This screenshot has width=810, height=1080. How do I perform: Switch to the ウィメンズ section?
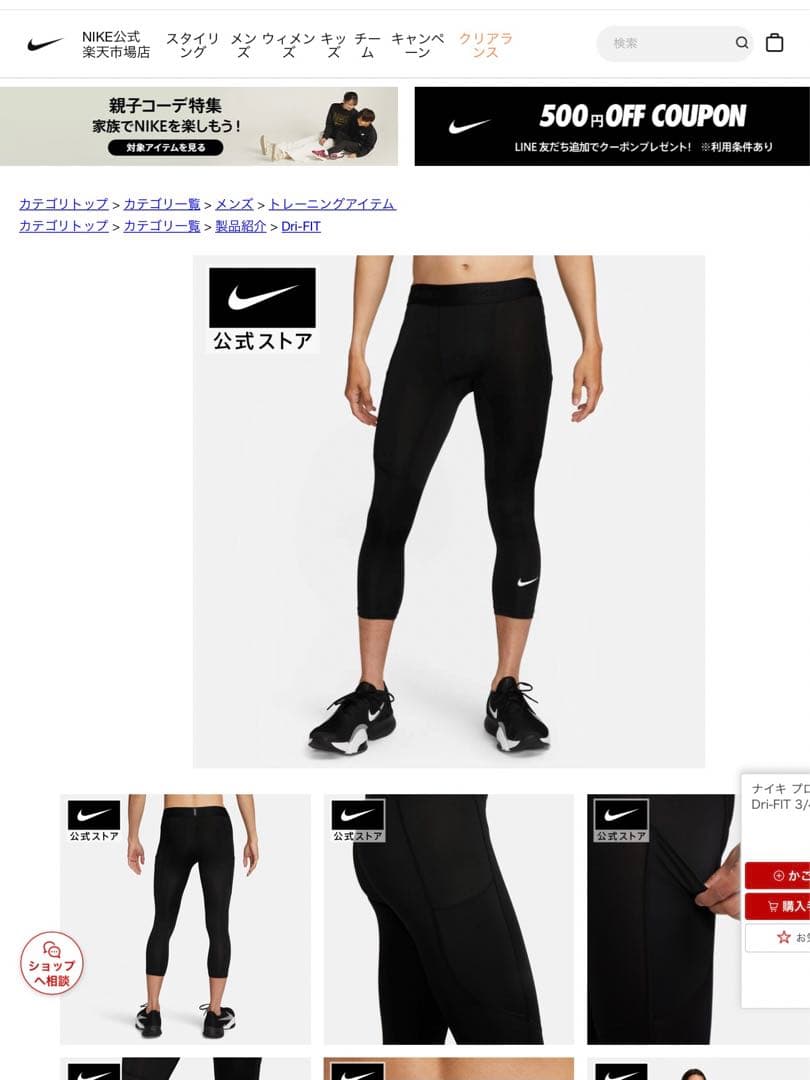289,45
